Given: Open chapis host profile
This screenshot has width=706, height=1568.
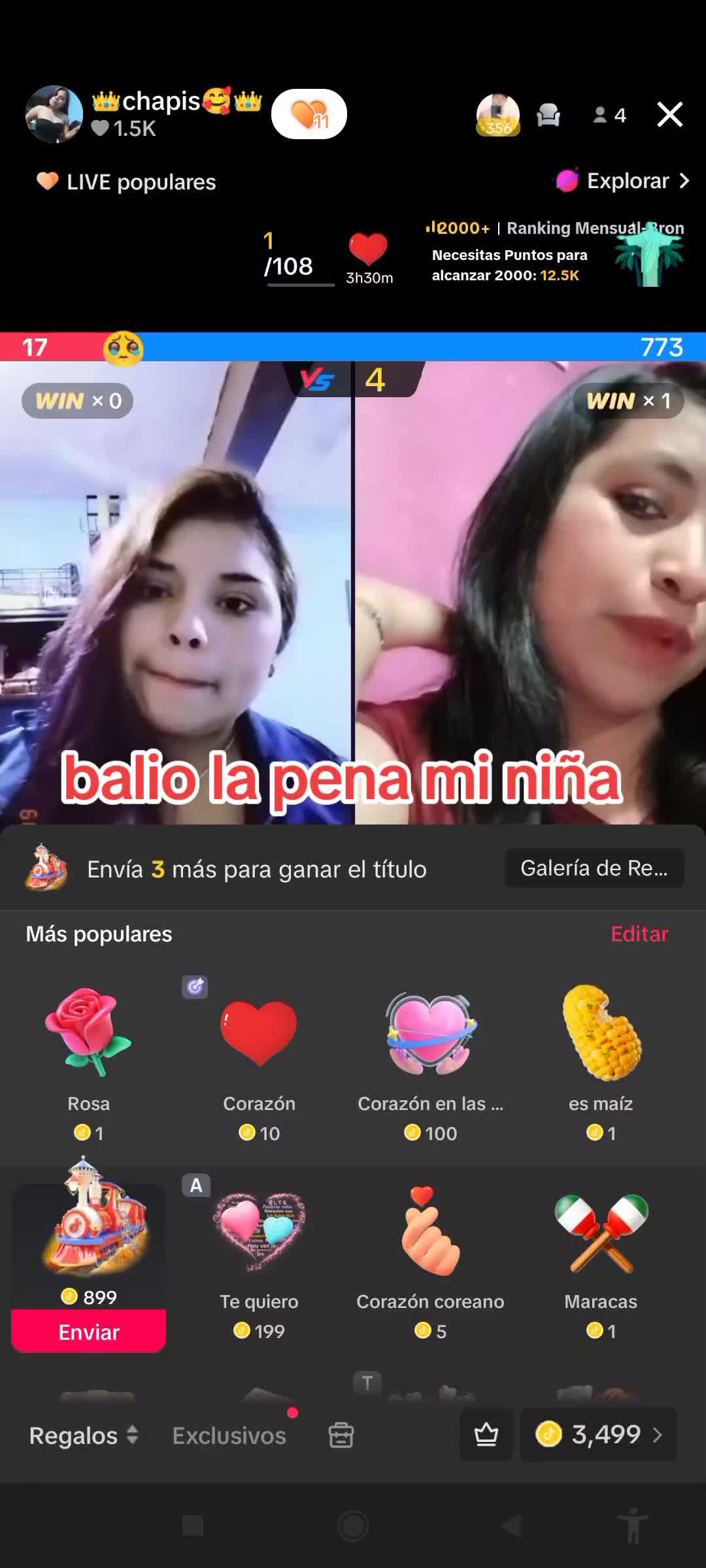Looking at the screenshot, I should point(54,114).
